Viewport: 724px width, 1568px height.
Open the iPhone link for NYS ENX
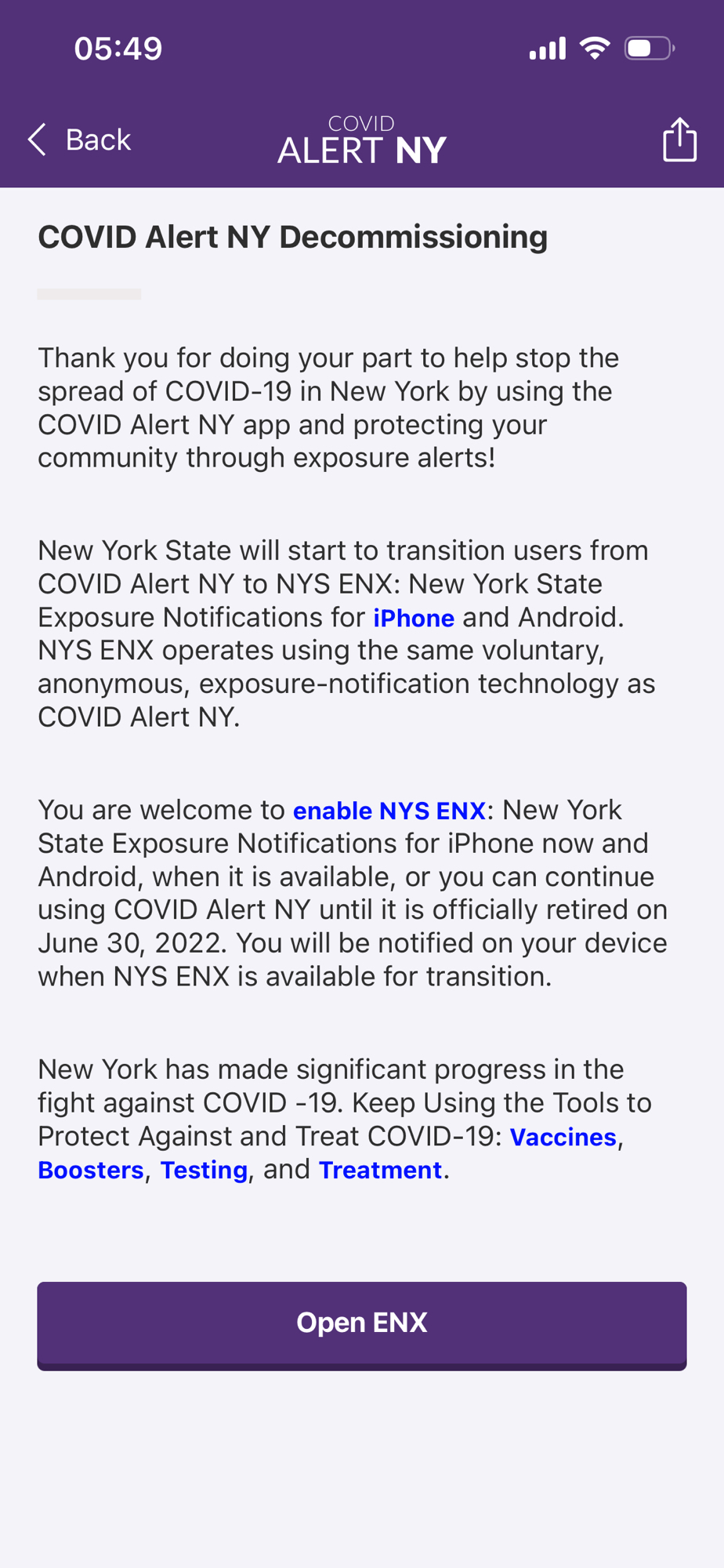point(413,619)
